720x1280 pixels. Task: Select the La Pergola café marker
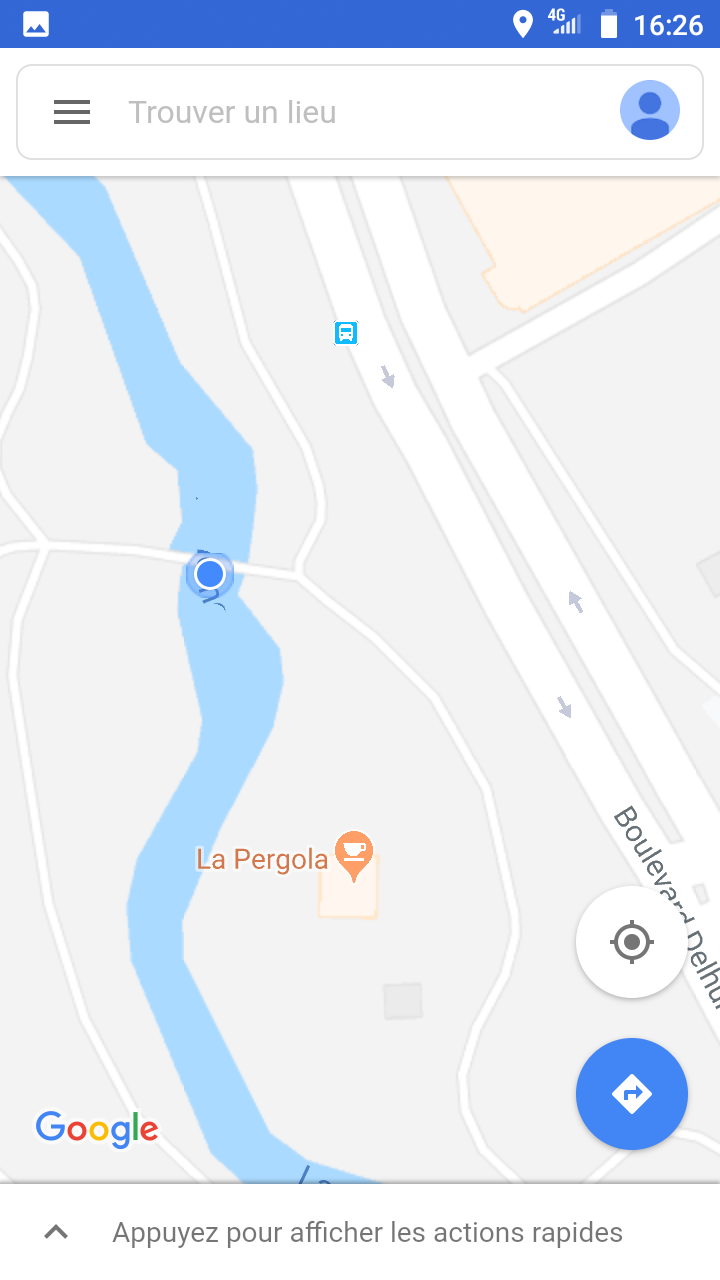[x=353, y=854]
